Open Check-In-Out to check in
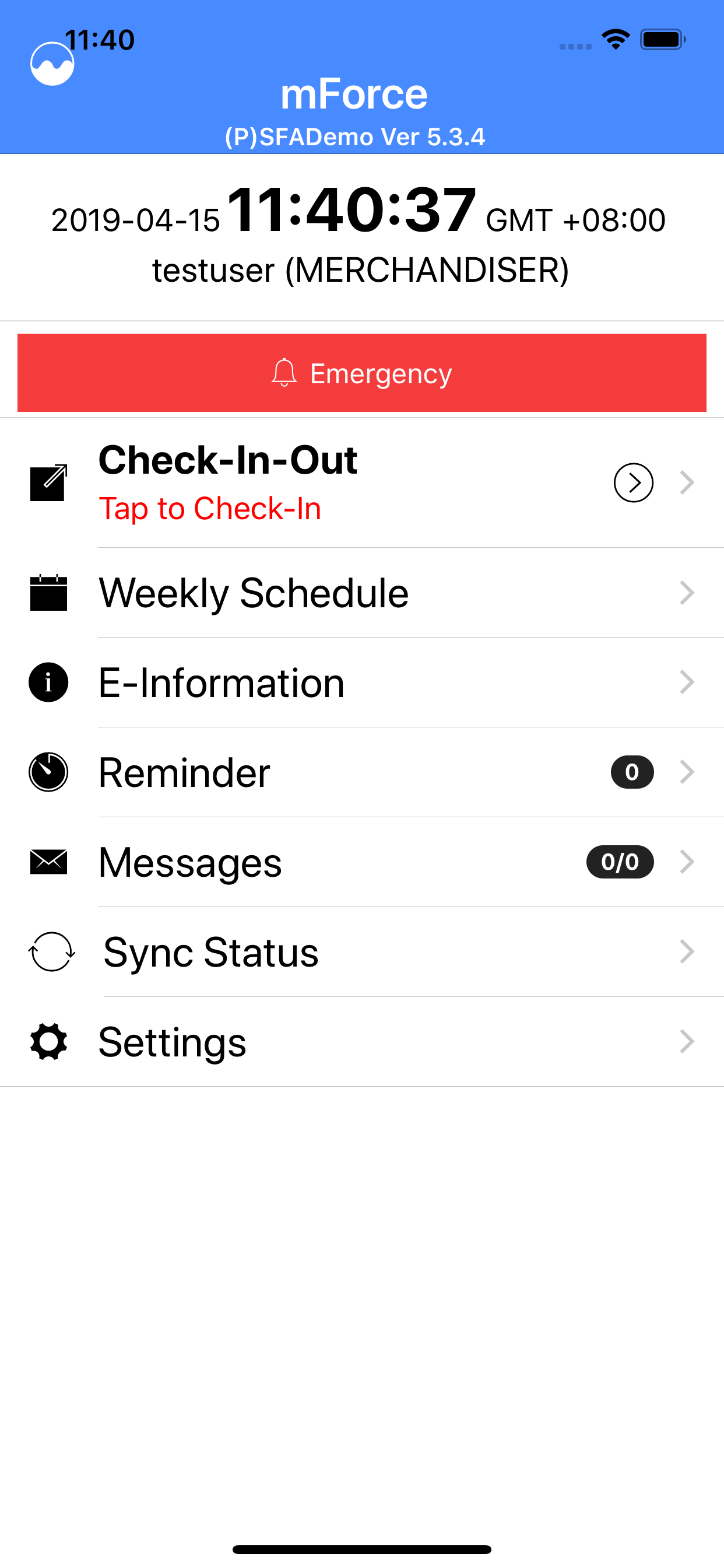Image resolution: width=724 pixels, height=1568 pixels. (362, 482)
